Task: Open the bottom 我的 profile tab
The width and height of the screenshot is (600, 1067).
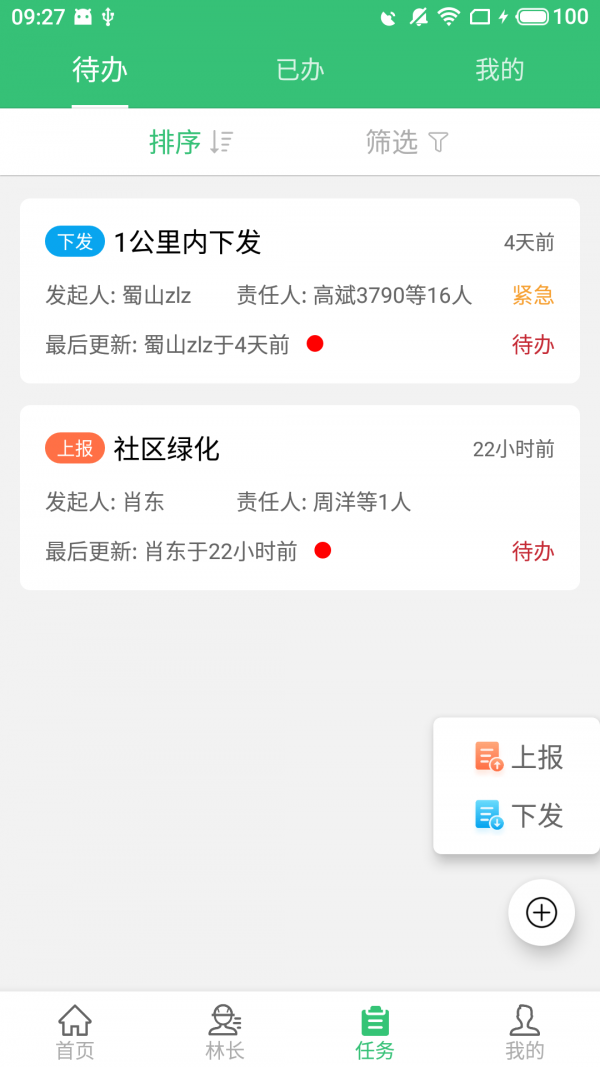Action: [525, 1031]
